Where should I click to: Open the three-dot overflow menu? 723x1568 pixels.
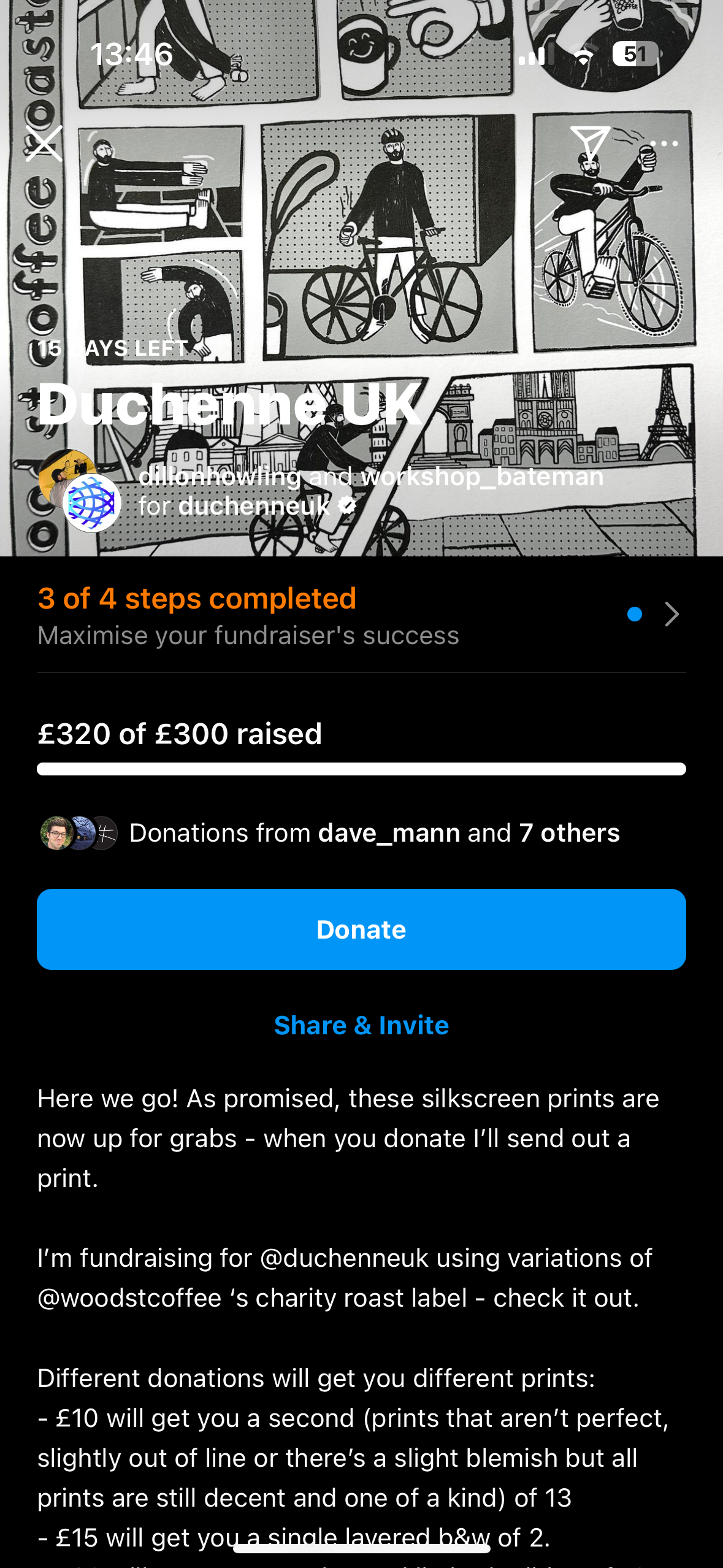coord(664,144)
